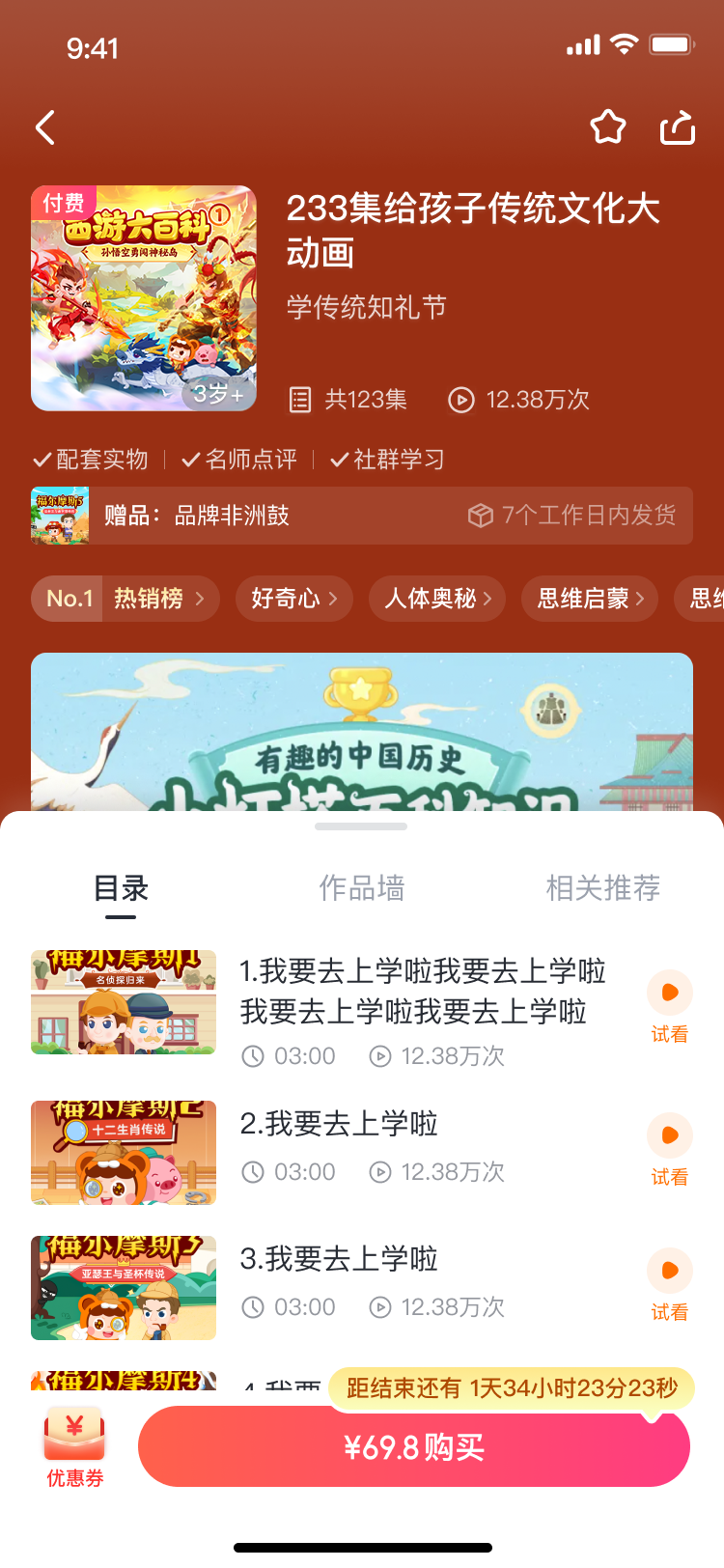Open the 有趣的中国历史 banner
724x1568 pixels.
click(362, 732)
